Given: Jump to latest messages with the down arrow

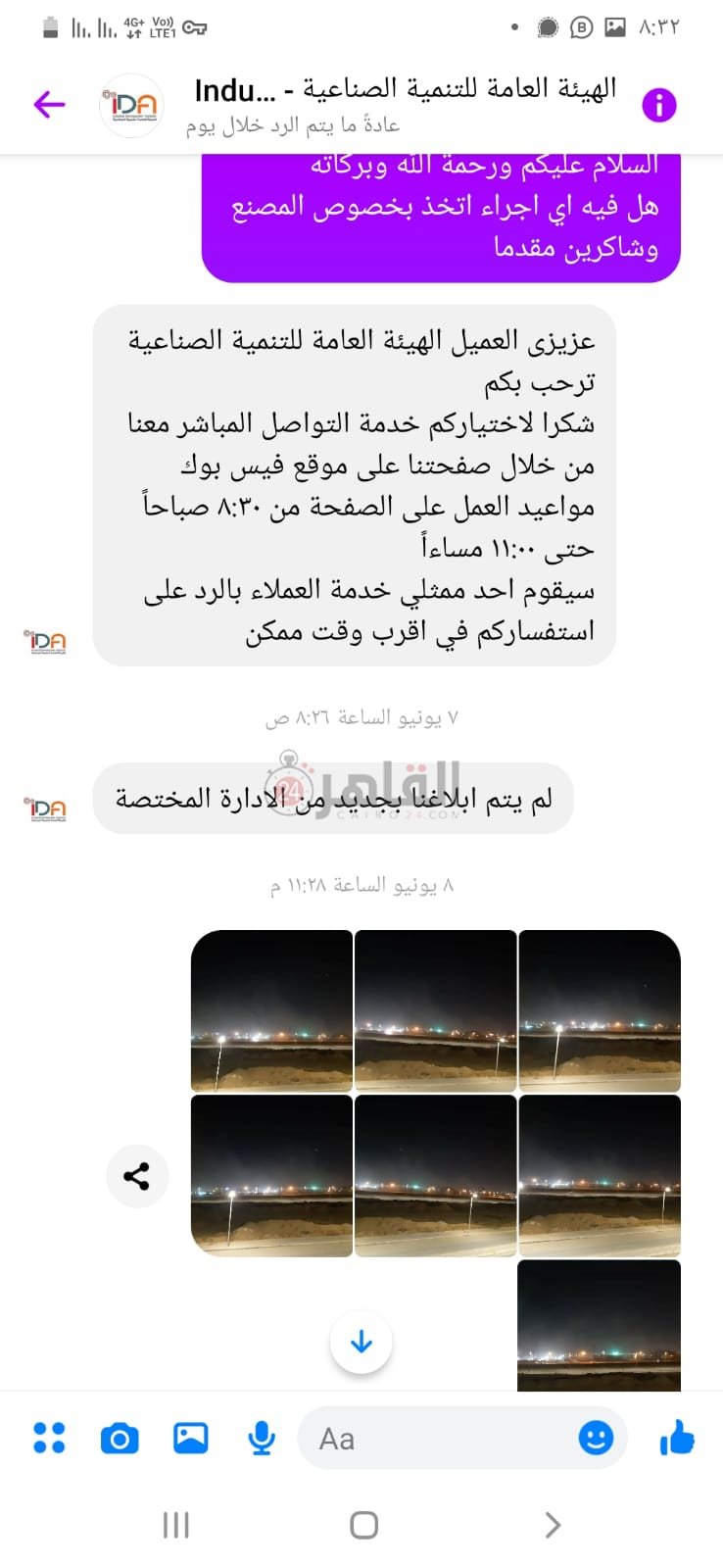Looking at the screenshot, I should click(x=361, y=1342).
